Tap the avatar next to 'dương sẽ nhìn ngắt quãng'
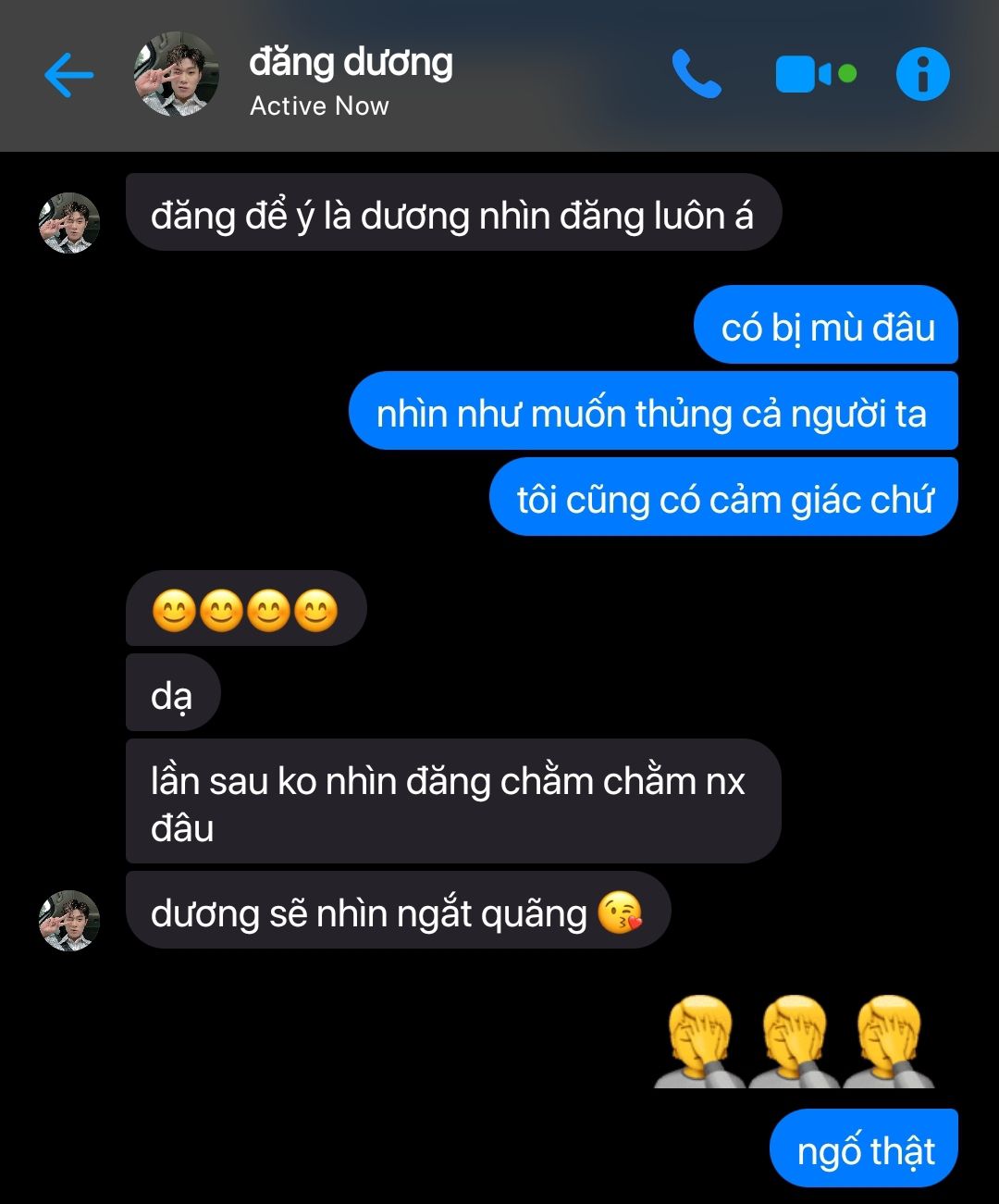 click(68, 921)
